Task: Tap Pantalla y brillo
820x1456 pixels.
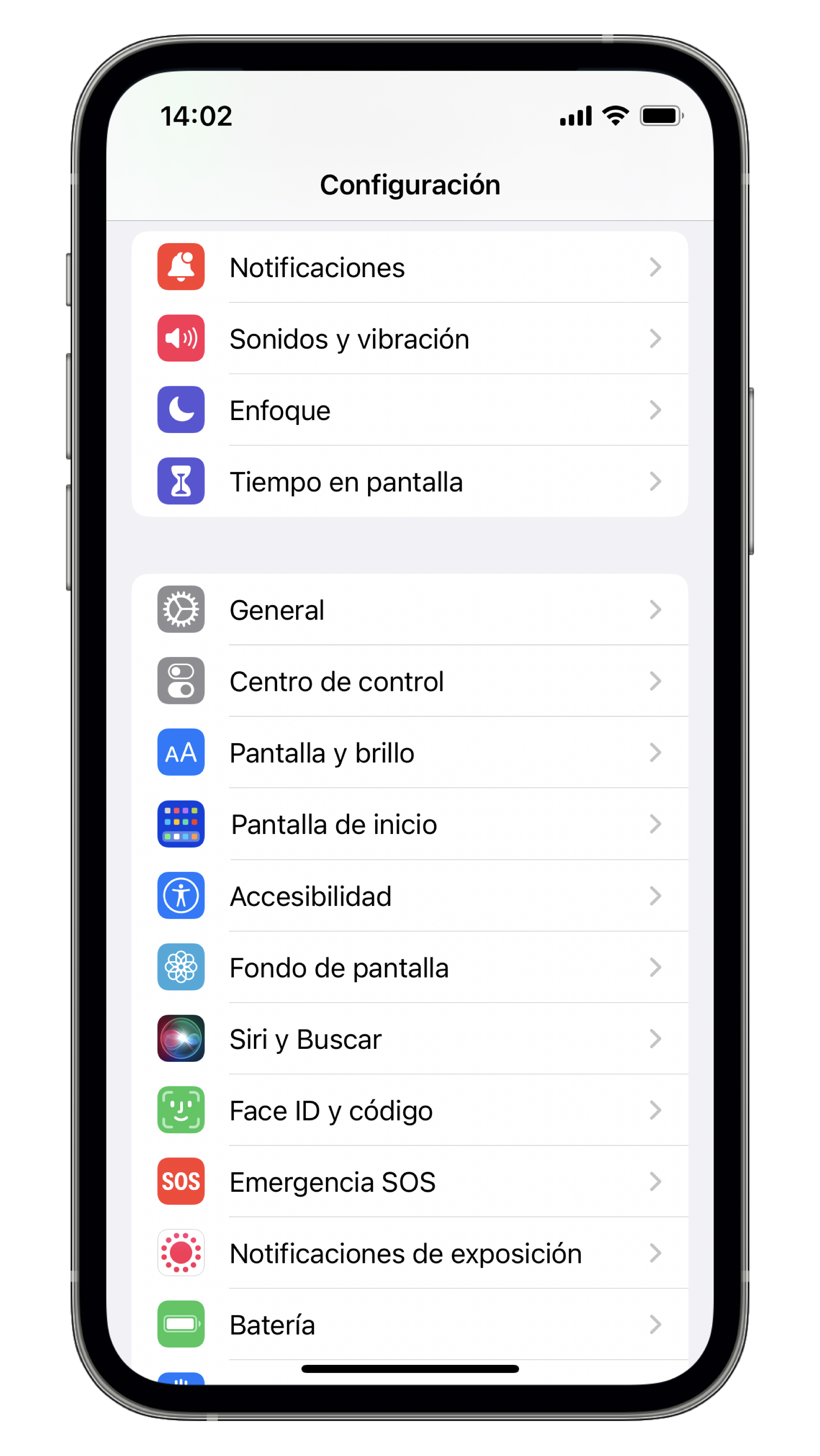Action: tap(410, 753)
